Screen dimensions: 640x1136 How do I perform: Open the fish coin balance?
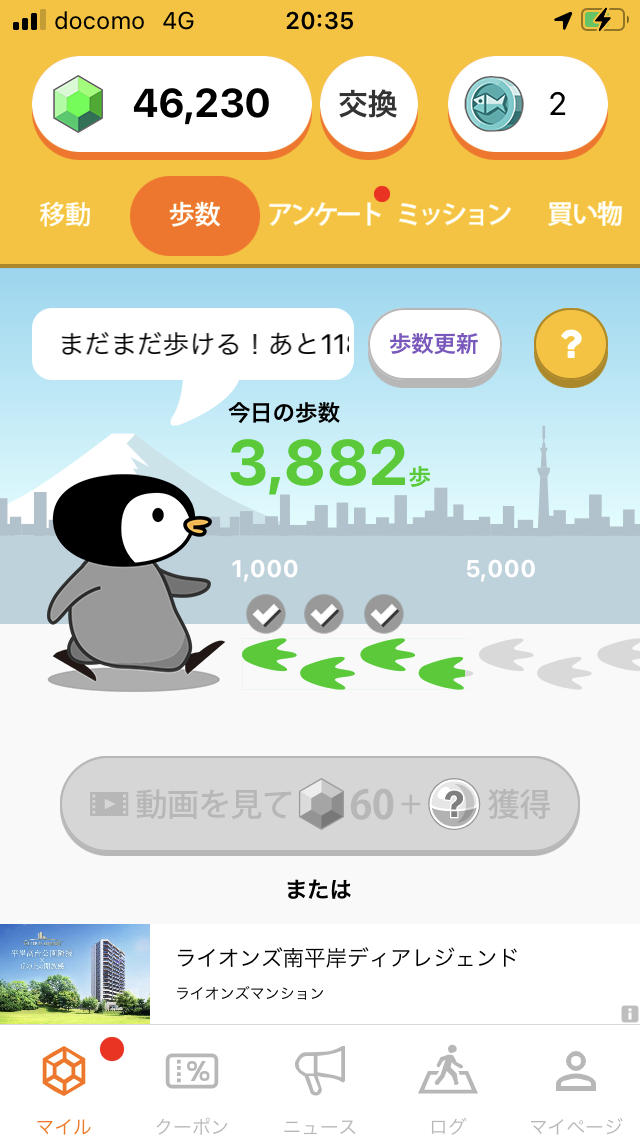(527, 104)
